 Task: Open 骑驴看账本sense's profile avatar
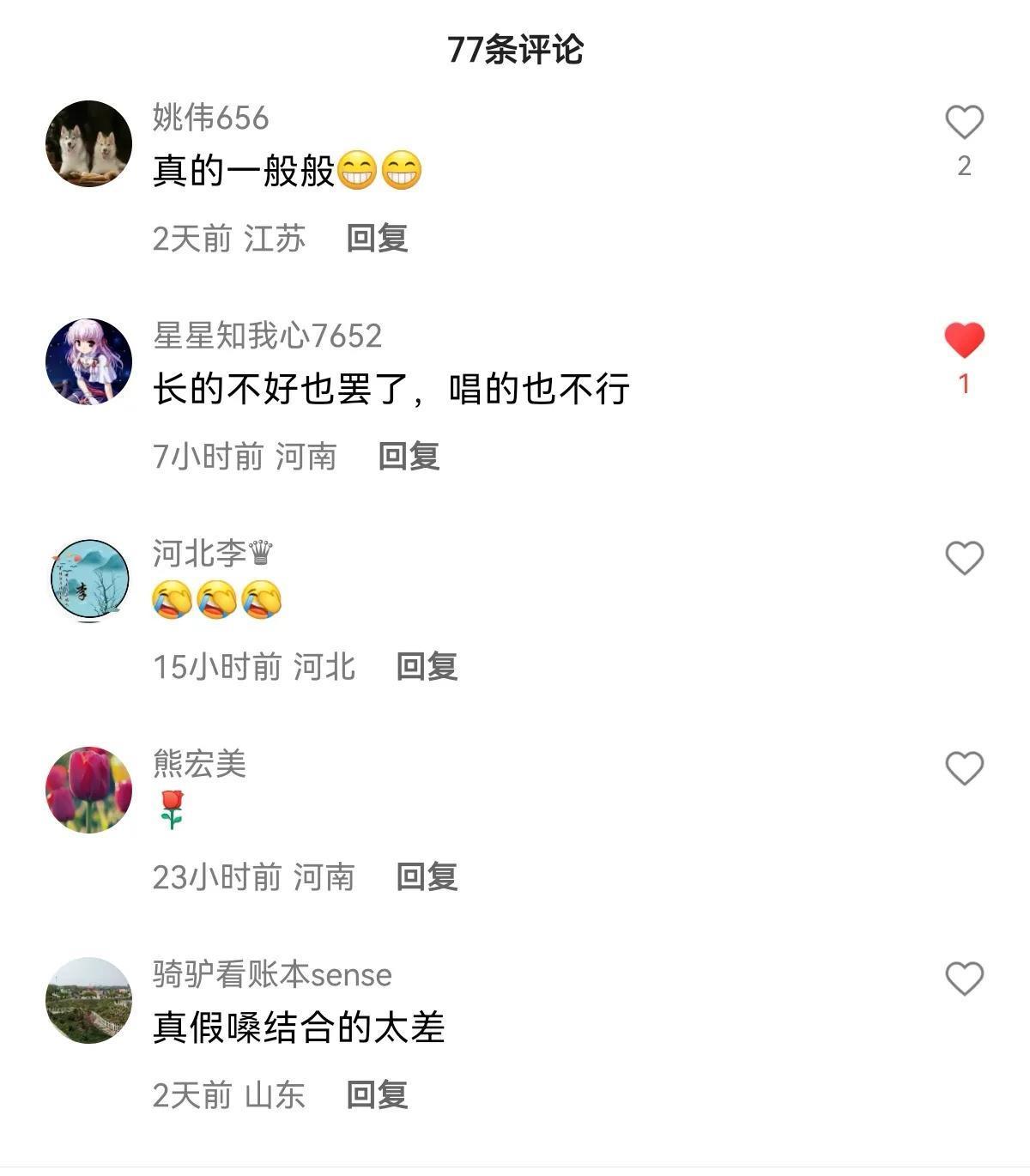pyautogui.click(x=88, y=1000)
